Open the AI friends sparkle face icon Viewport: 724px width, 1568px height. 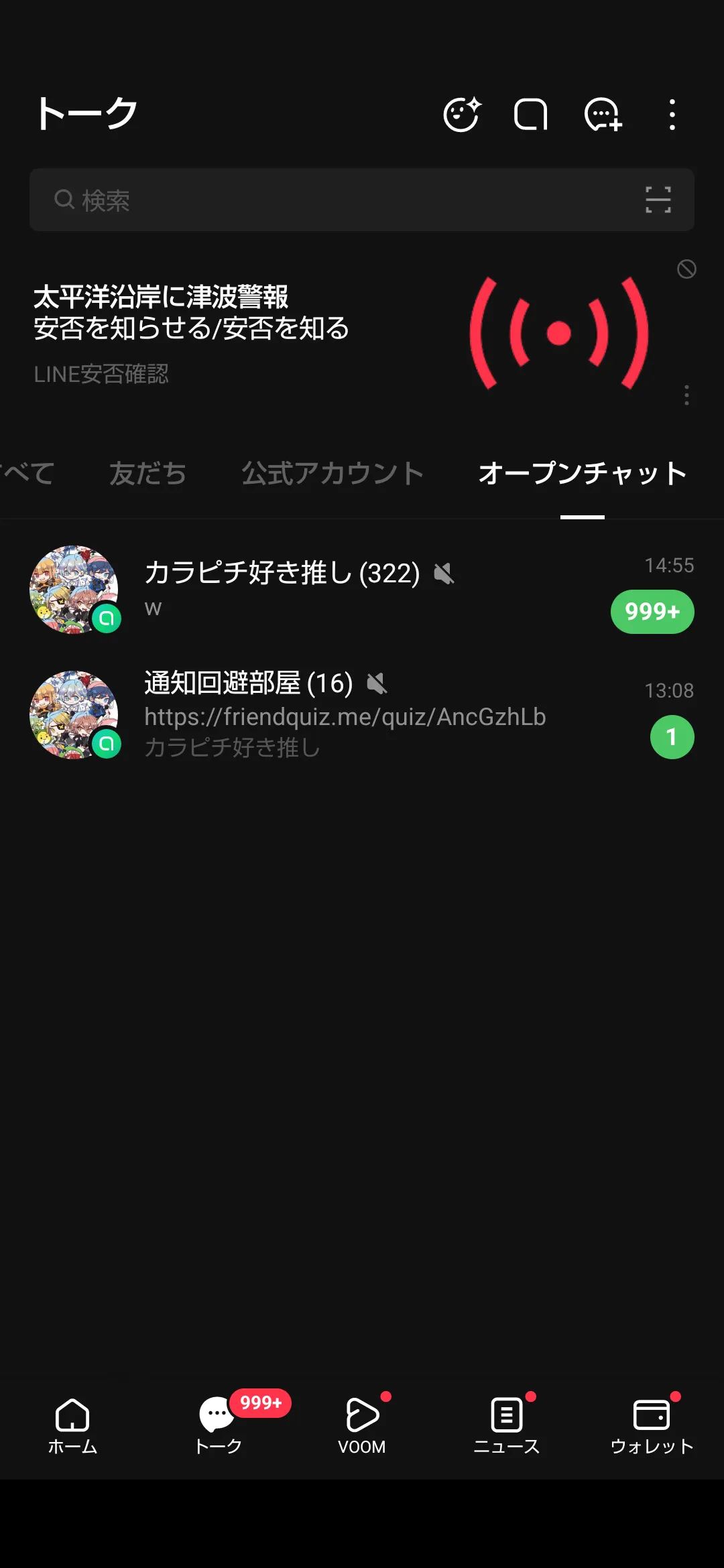462,115
